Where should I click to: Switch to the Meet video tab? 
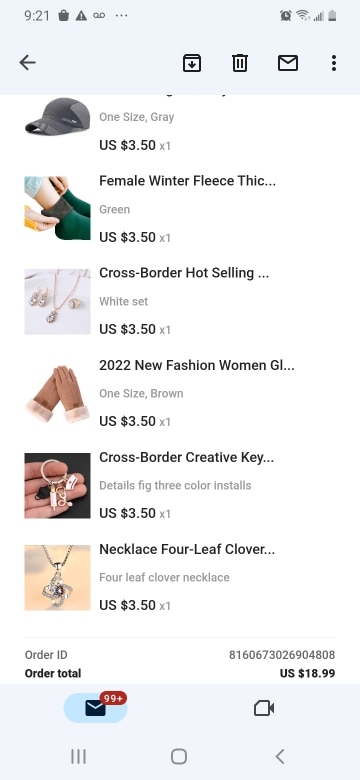264,707
